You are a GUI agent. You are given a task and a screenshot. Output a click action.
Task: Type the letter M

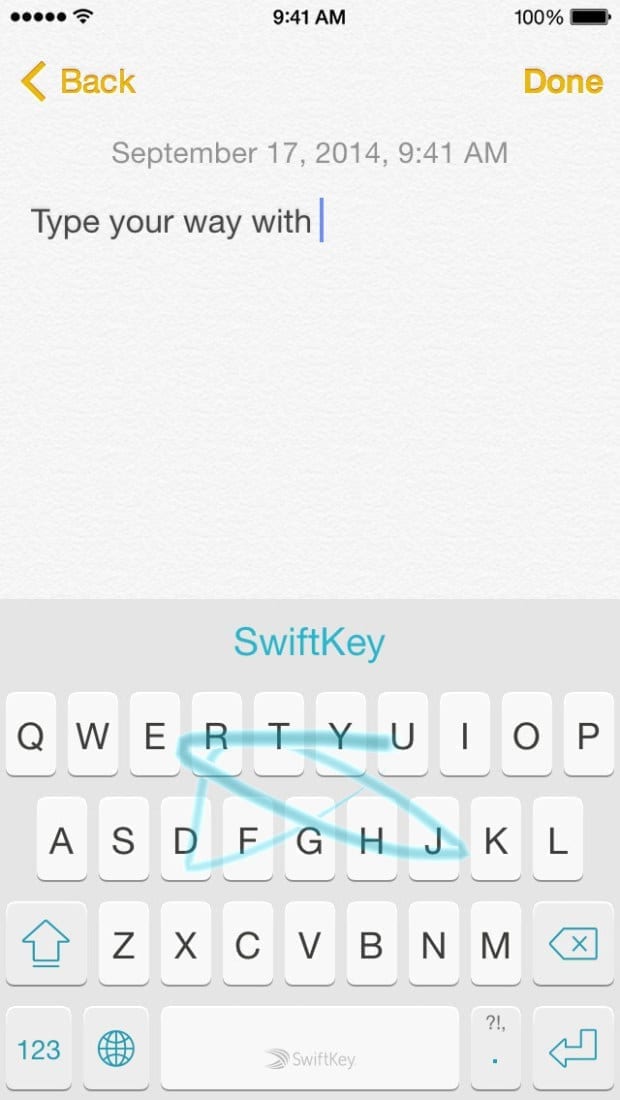coord(496,943)
